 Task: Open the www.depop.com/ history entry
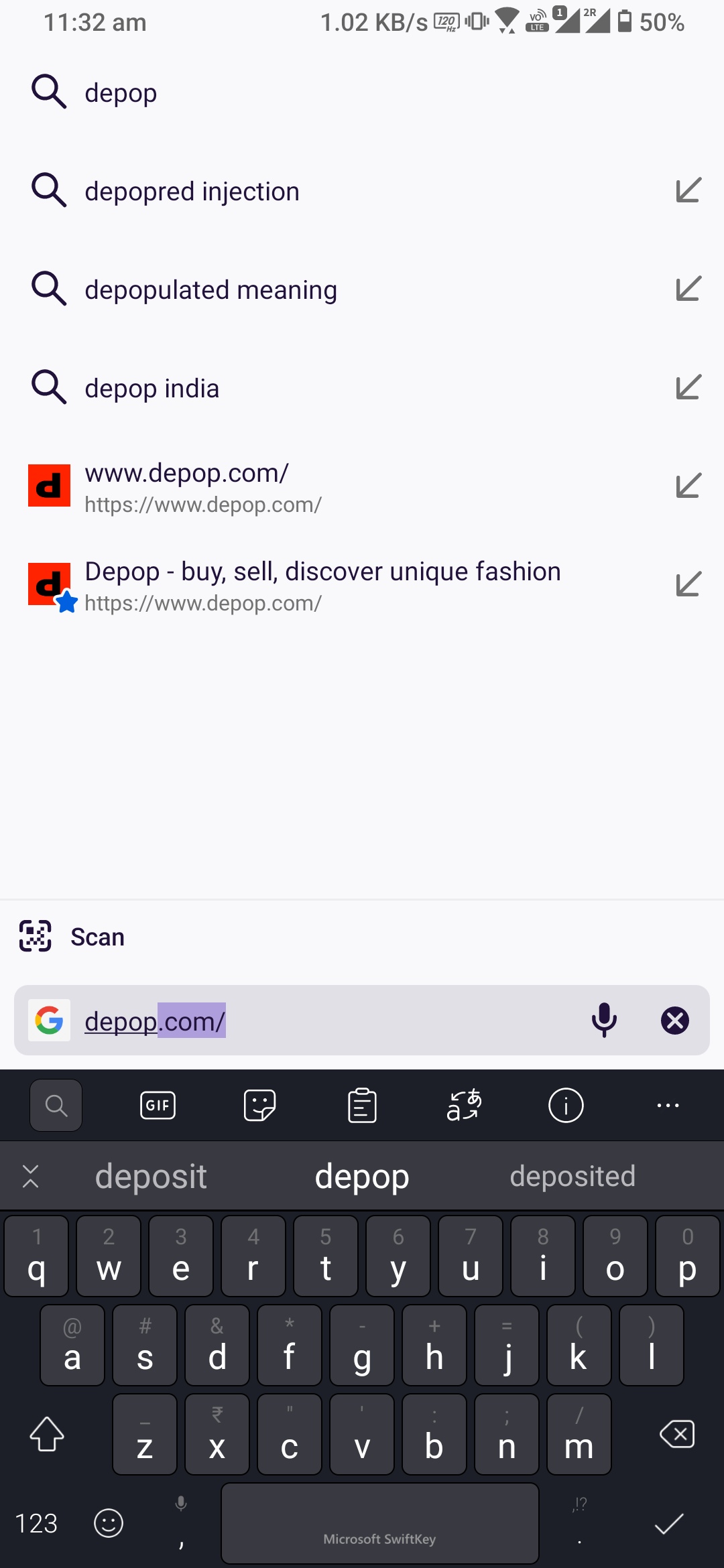coord(203,486)
